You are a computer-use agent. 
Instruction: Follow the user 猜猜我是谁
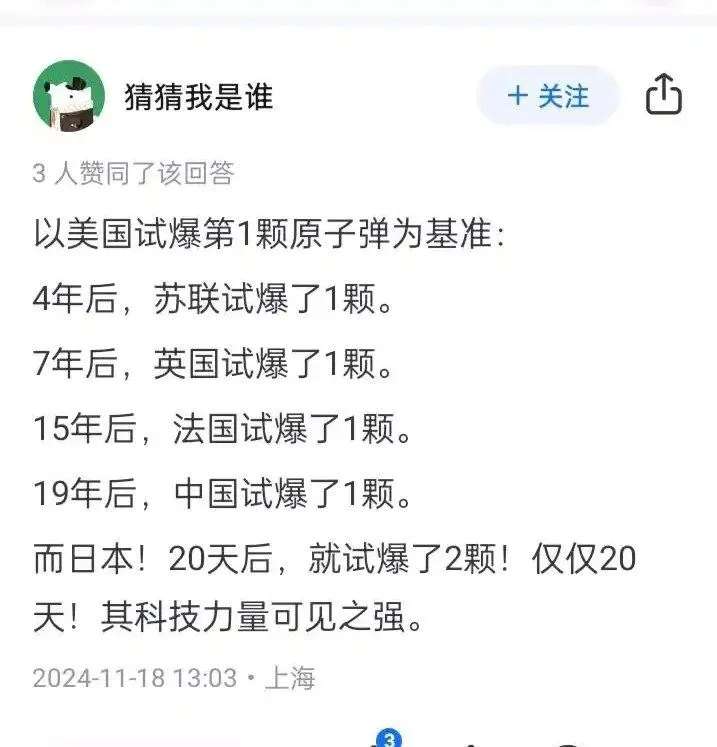coord(548,96)
